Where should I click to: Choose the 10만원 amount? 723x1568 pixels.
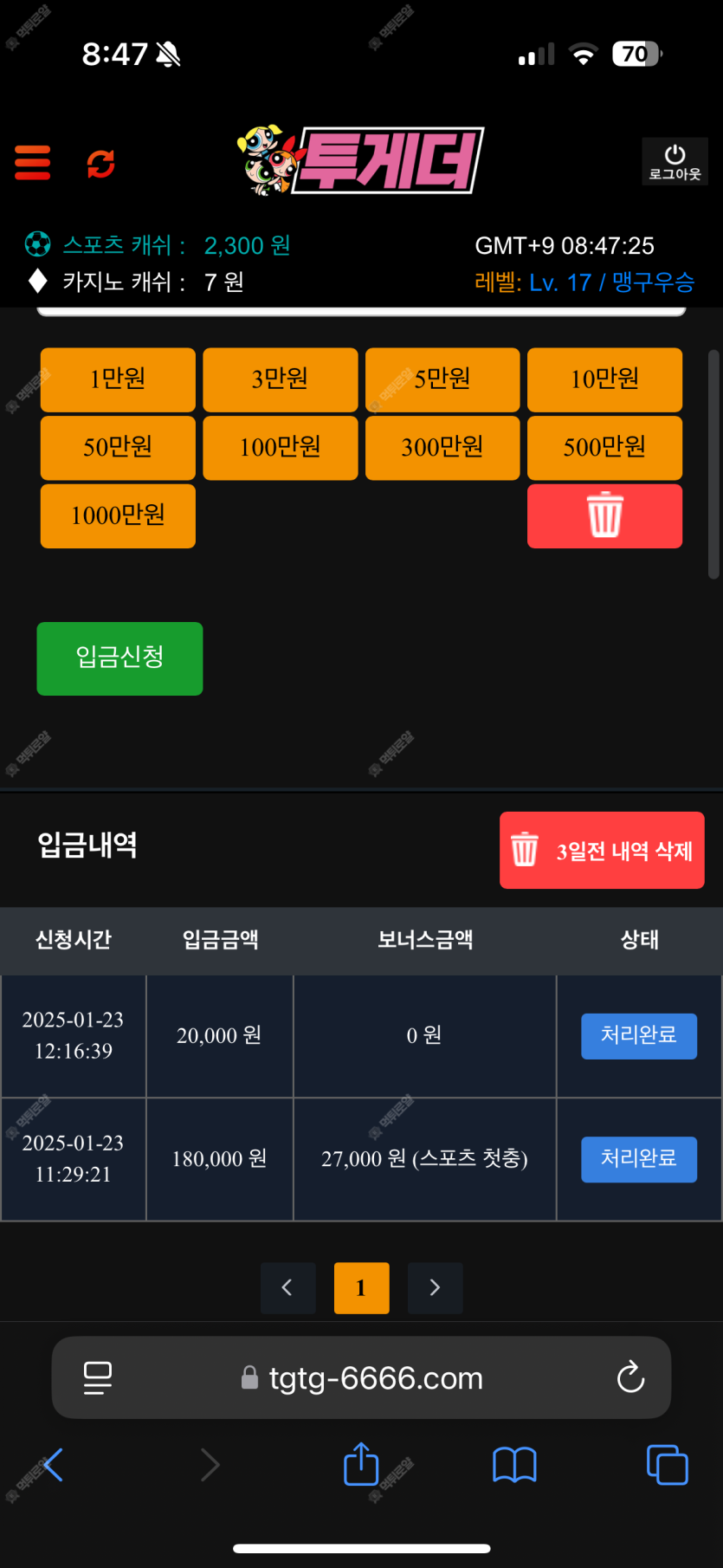[604, 379]
